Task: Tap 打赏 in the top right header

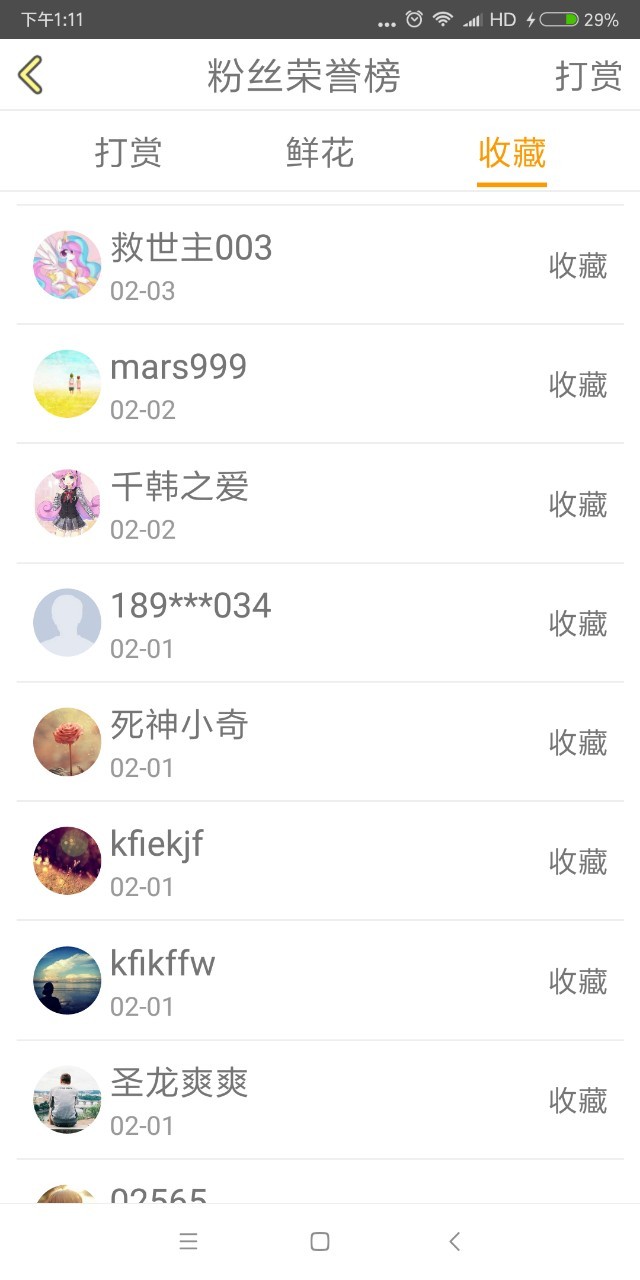Action: pyautogui.click(x=588, y=76)
